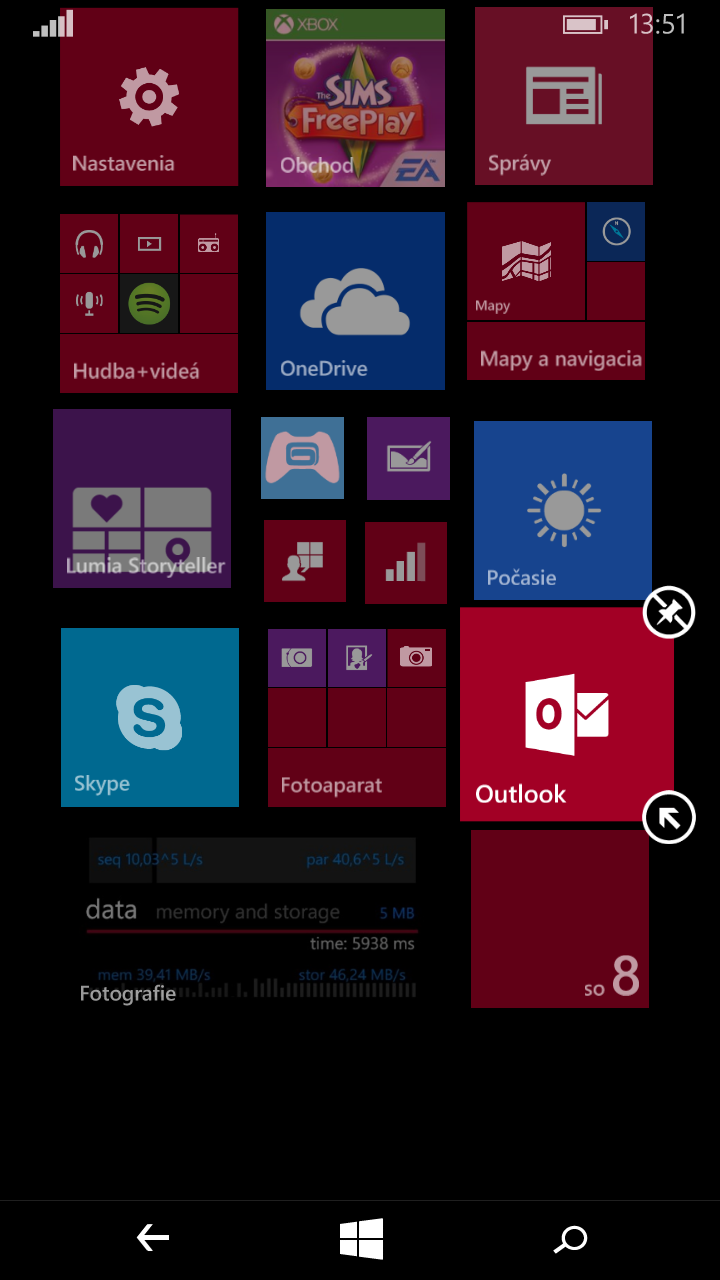
Task: Open the Obchod store tile
Action: click(355, 98)
